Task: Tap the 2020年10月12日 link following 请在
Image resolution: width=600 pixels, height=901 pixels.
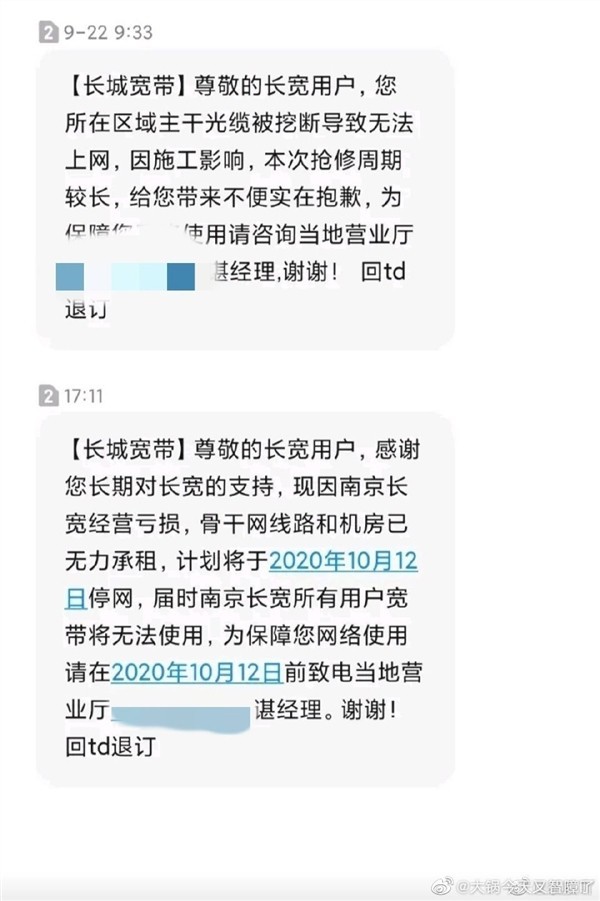Action: click(x=197, y=672)
